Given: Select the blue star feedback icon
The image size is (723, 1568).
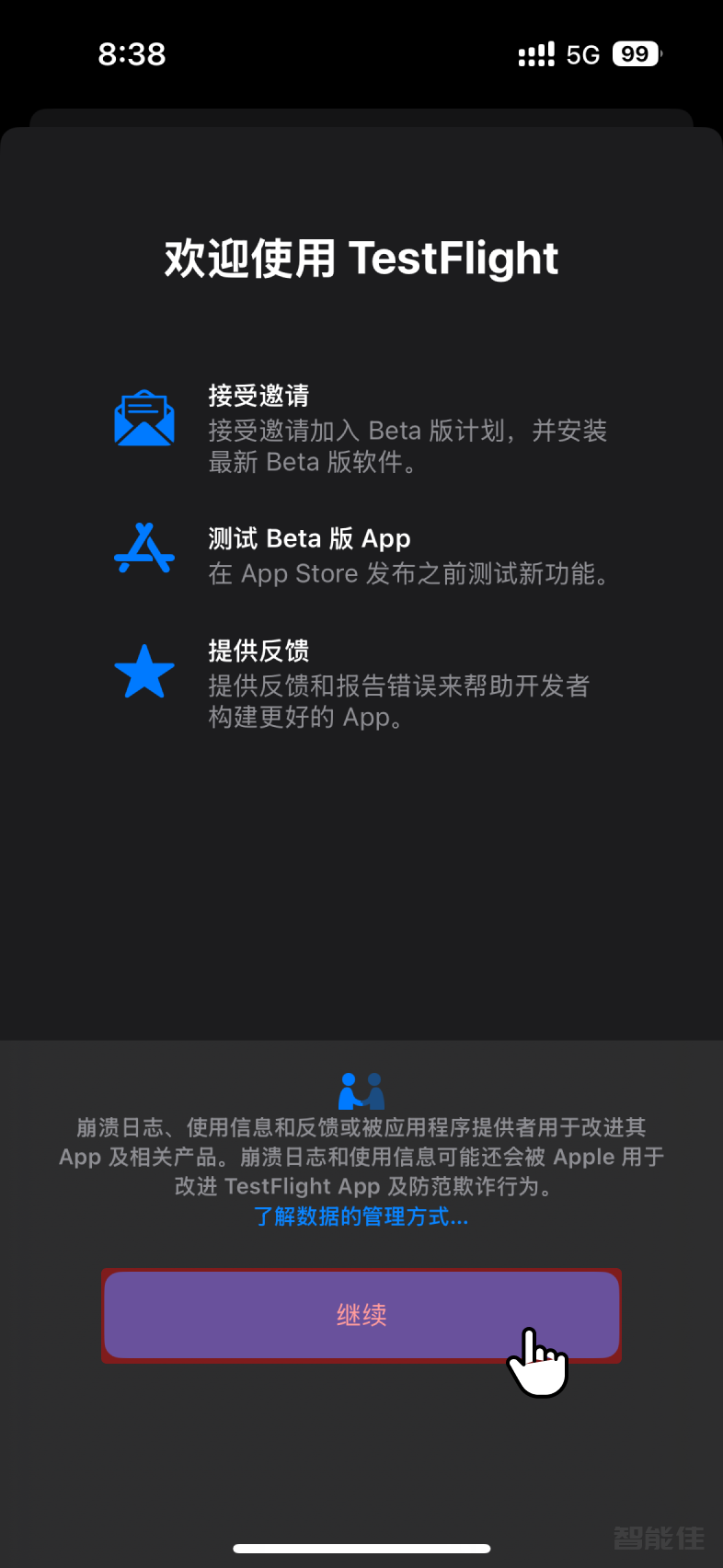Looking at the screenshot, I should tap(143, 672).
